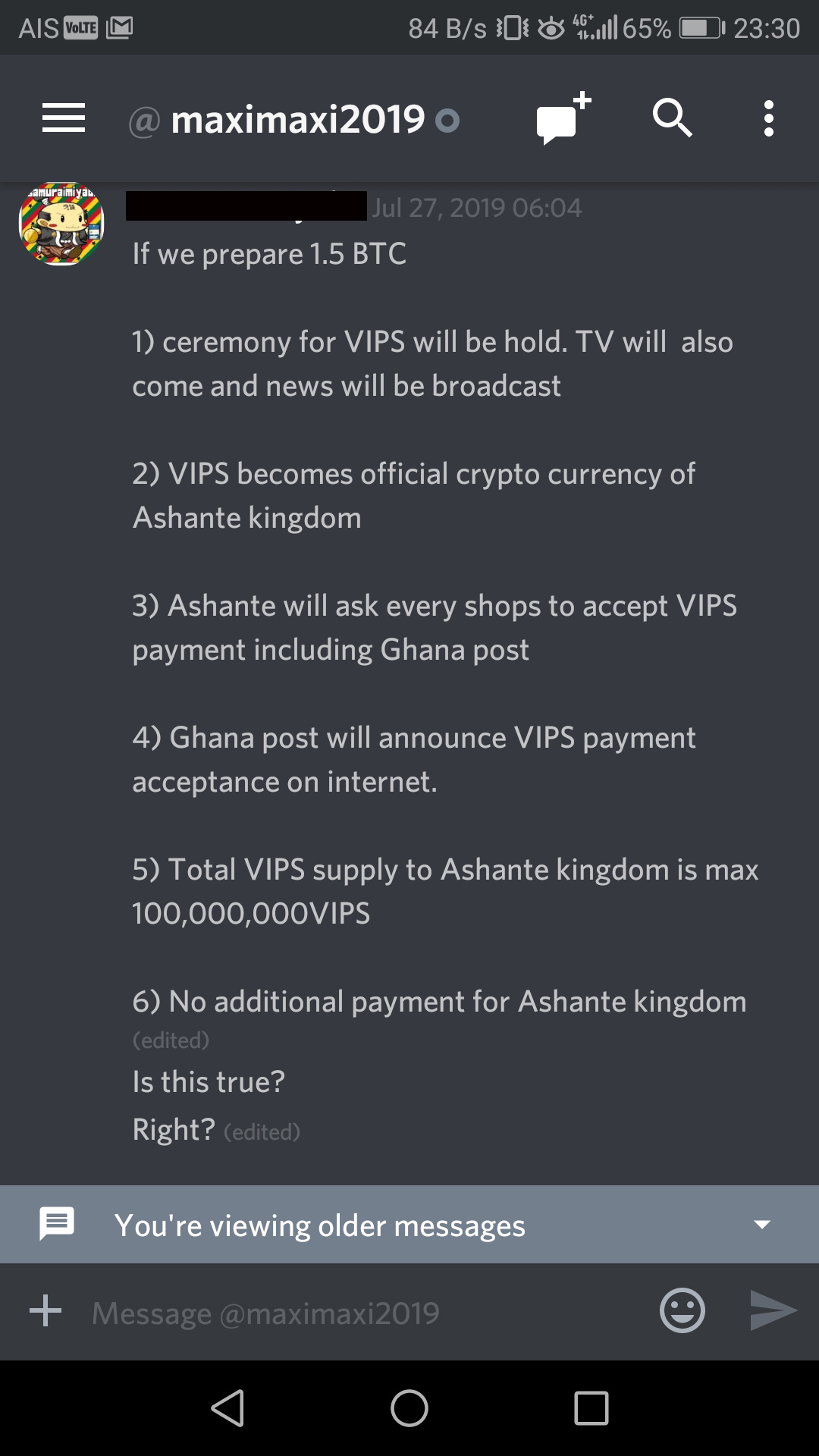Image resolution: width=819 pixels, height=1456 pixels.
Task: Go back with system back button
Action: tap(227, 1408)
